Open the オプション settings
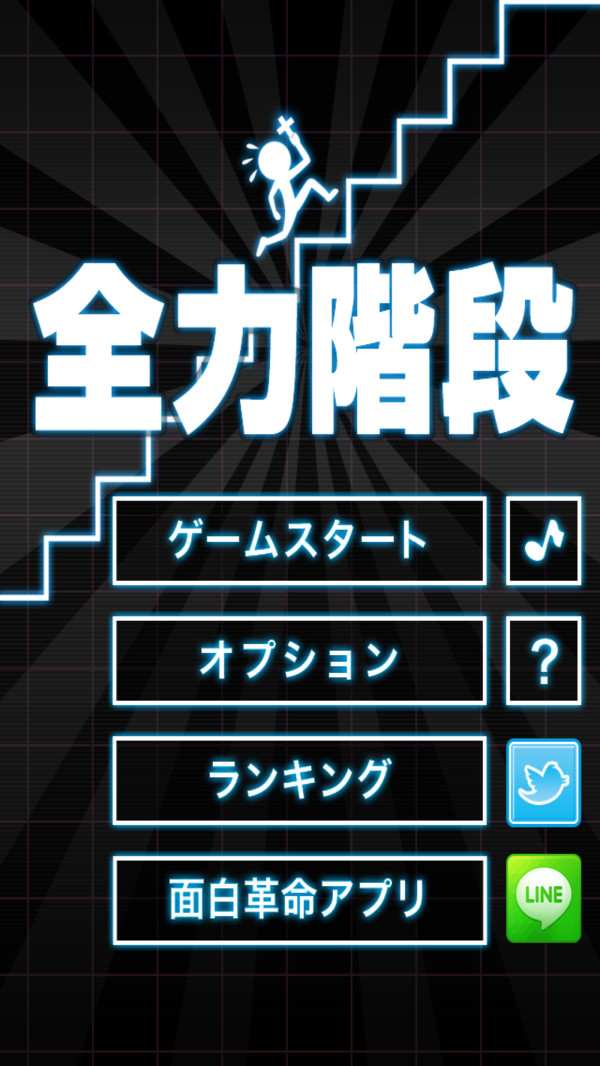The image size is (600, 1066). [299, 660]
